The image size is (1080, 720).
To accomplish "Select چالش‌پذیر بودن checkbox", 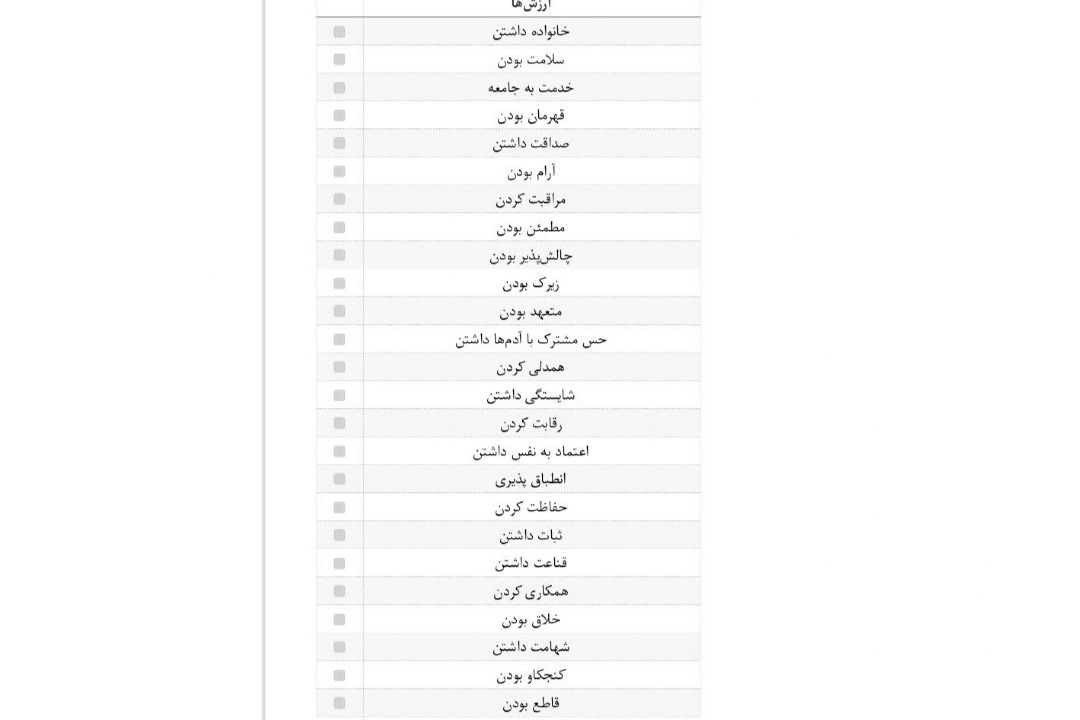I will pos(339,256).
